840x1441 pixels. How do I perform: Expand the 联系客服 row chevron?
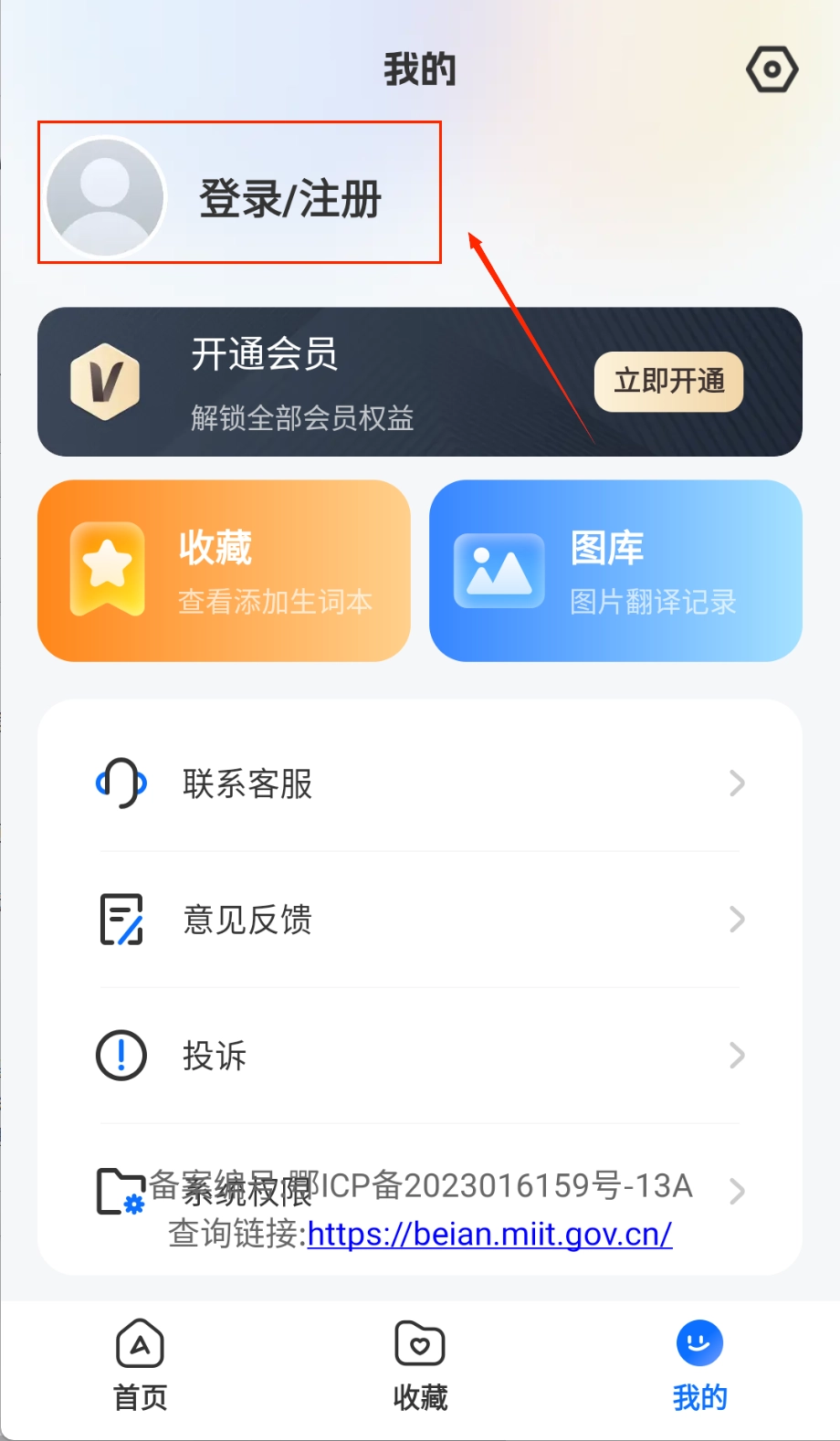pos(737,784)
